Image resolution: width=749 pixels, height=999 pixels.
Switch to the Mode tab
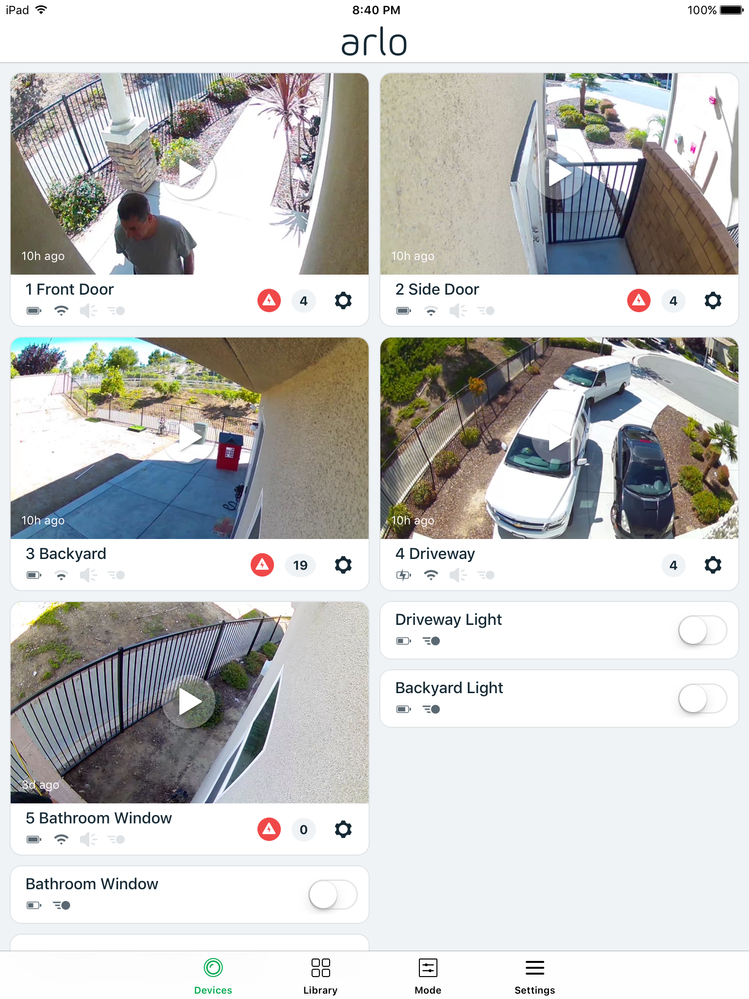(427, 975)
